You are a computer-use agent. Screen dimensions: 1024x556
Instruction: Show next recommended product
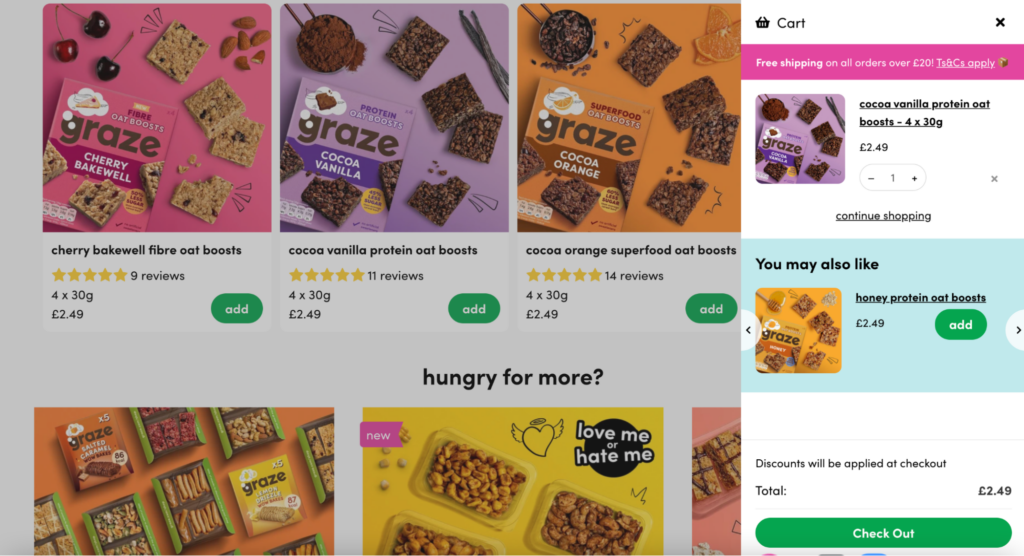tap(1017, 329)
